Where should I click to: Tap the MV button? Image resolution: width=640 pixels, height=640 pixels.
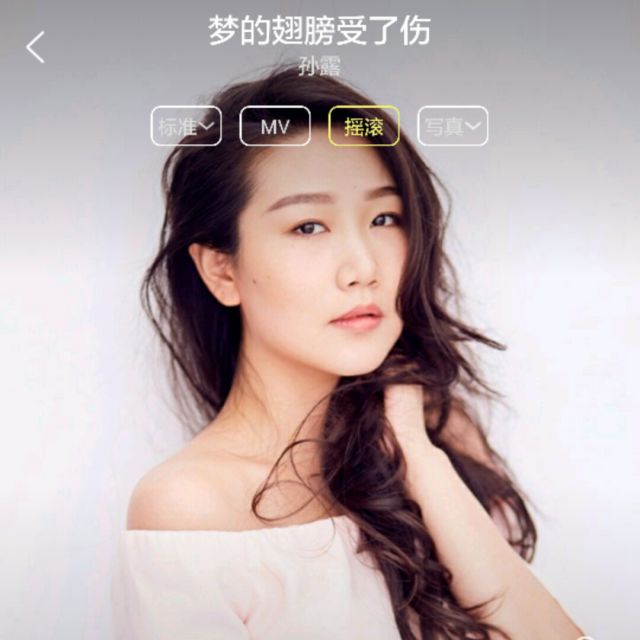(275, 126)
